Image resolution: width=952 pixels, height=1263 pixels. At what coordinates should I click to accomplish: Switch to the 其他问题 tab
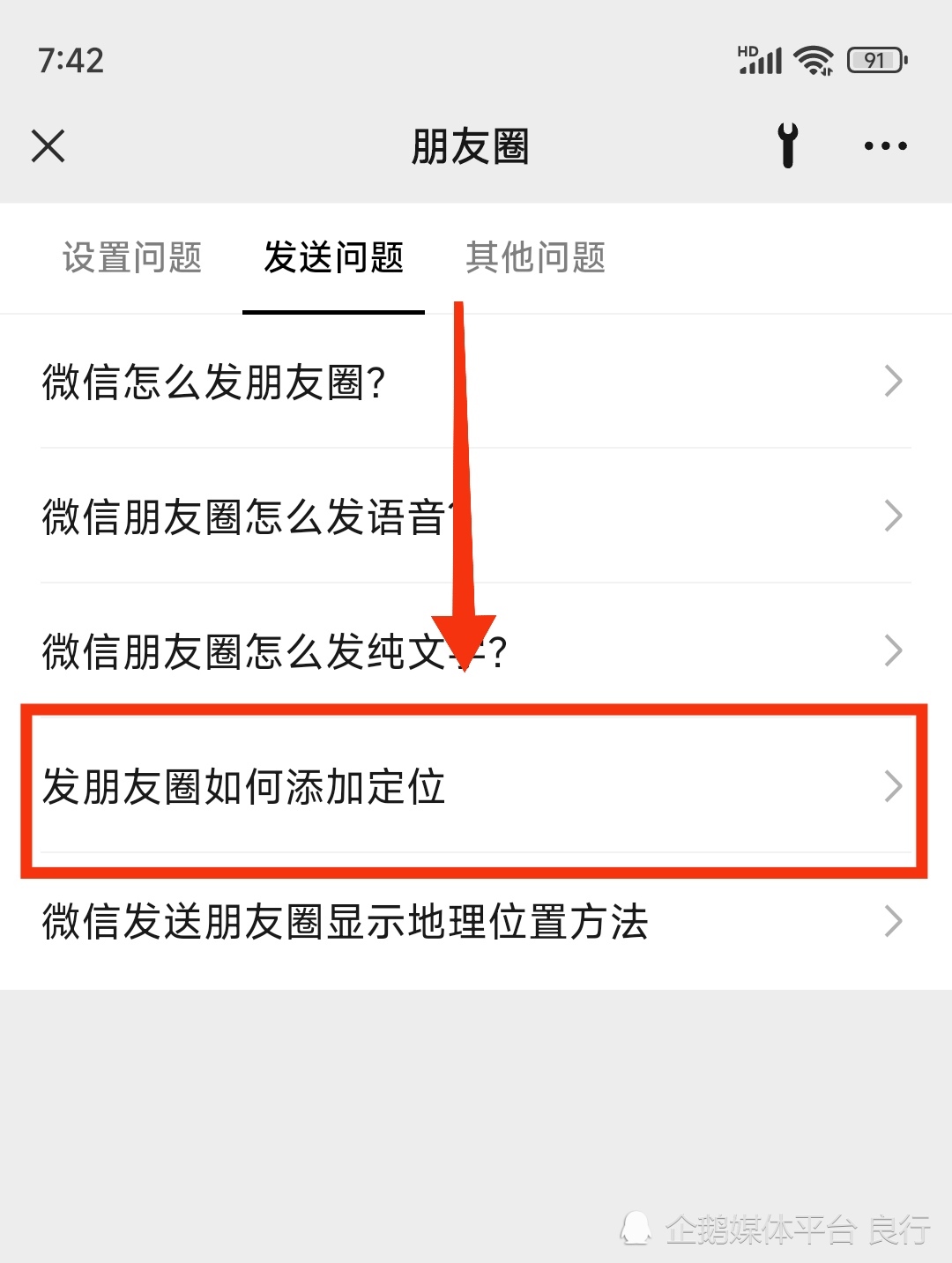[x=535, y=257]
